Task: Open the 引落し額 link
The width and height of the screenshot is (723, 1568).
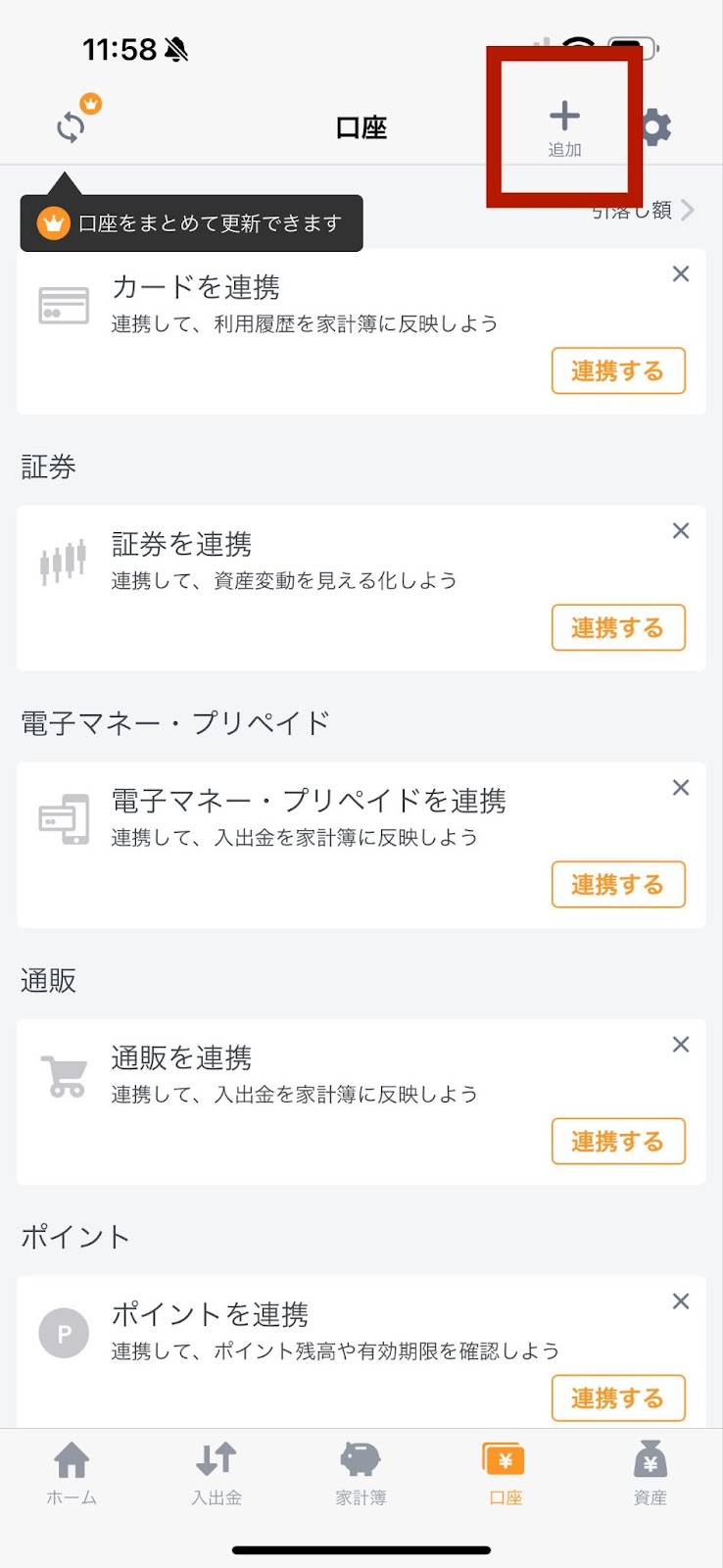Action: [644, 210]
